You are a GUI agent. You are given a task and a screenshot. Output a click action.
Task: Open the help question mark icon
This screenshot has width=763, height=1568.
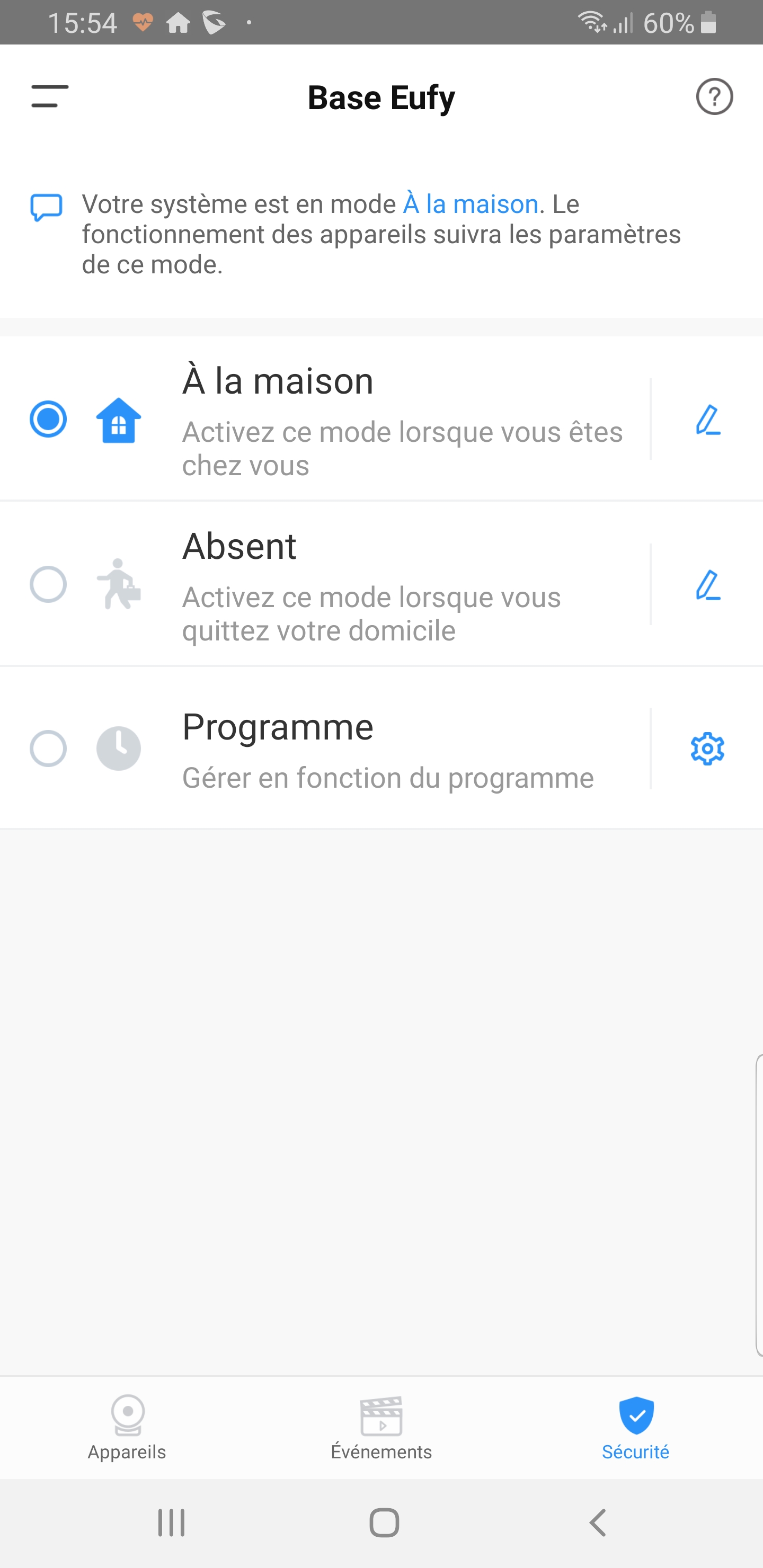pyautogui.click(x=714, y=97)
